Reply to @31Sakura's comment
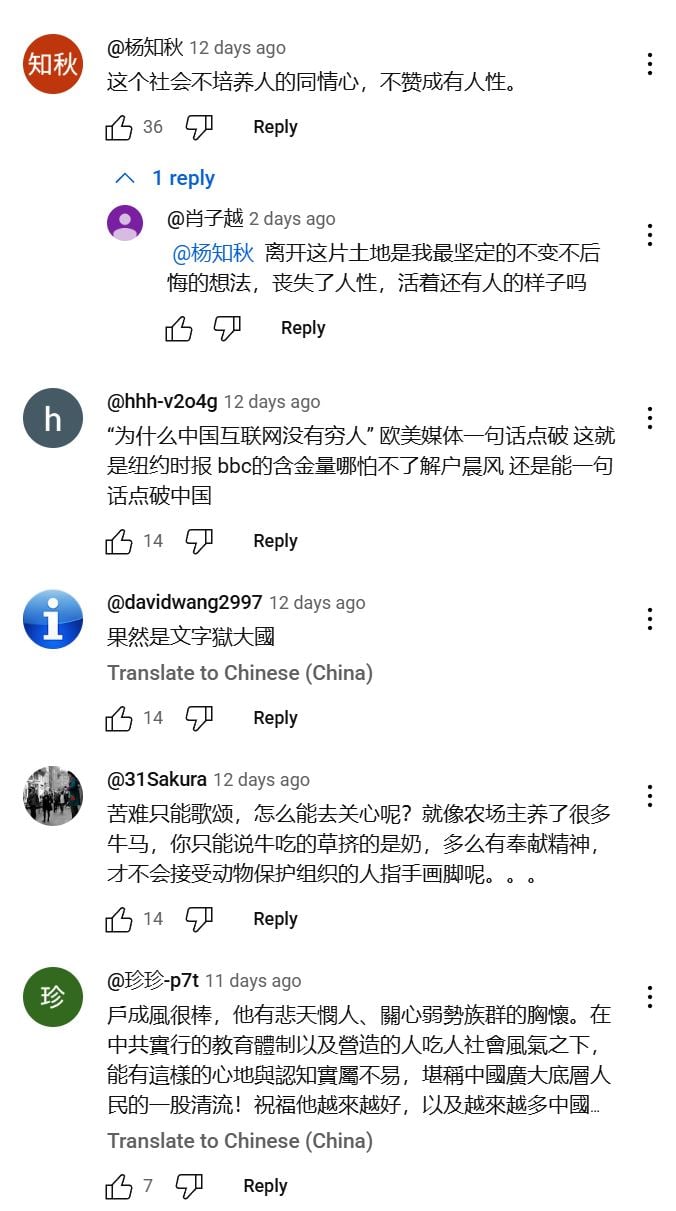 pyautogui.click(x=275, y=919)
